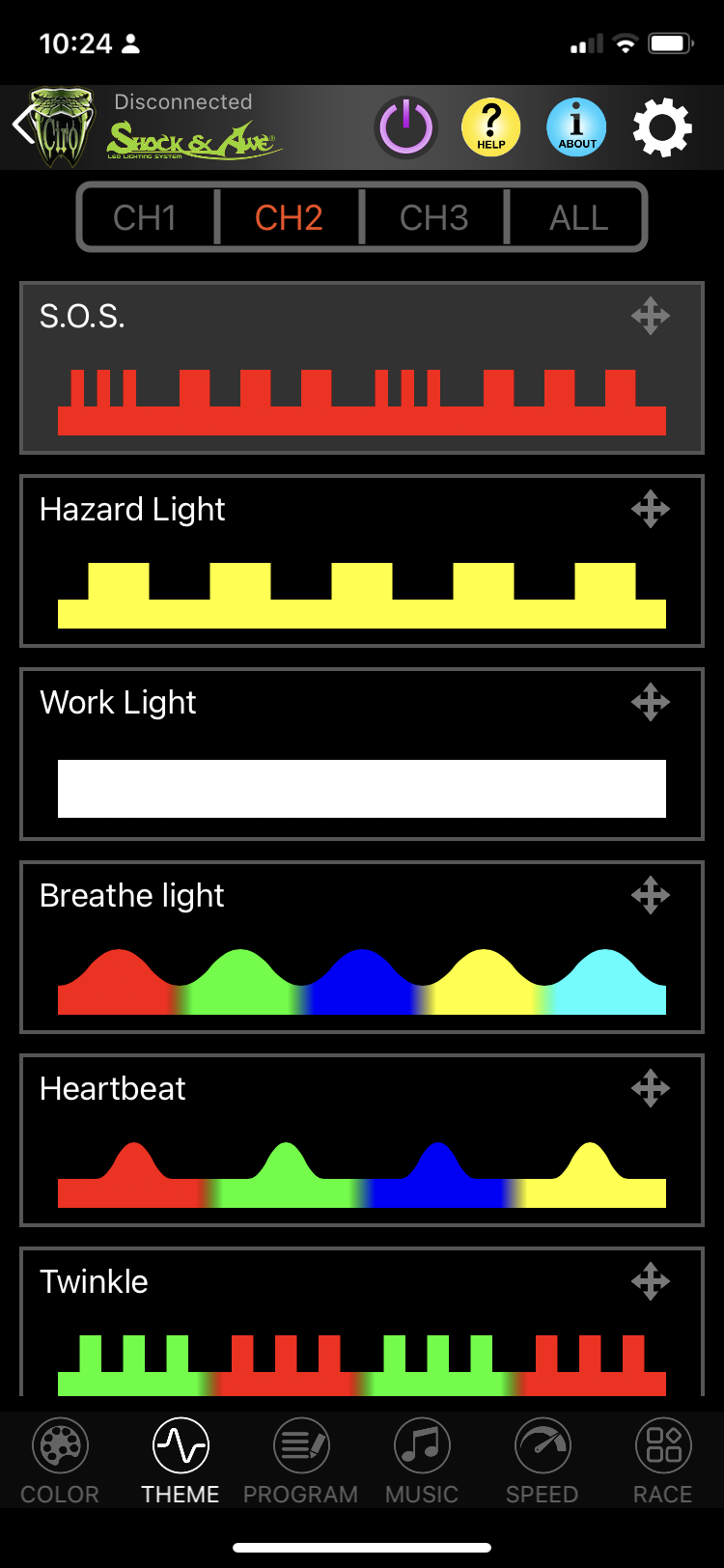Apply the Heartbeat theme
The width and height of the screenshot is (724, 1568).
[x=361, y=1141]
